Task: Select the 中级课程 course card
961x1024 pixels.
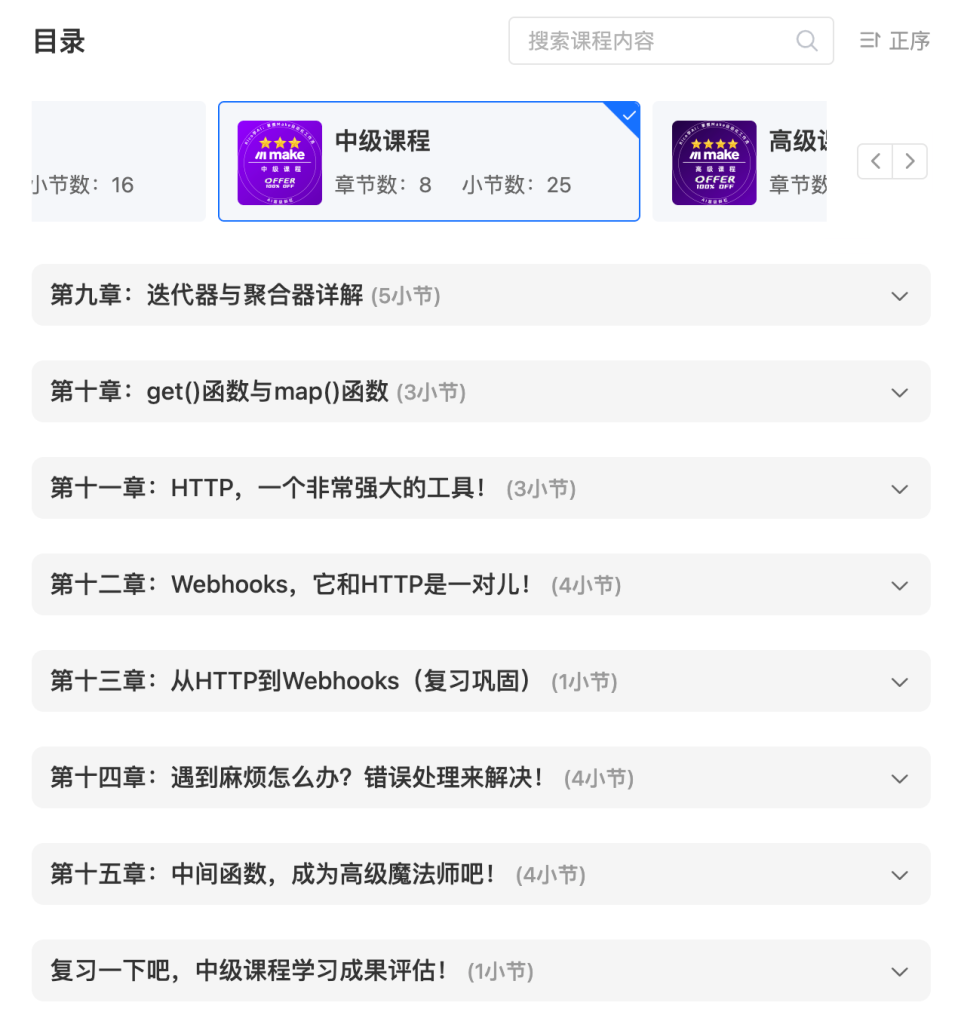Action: (x=428, y=161)
